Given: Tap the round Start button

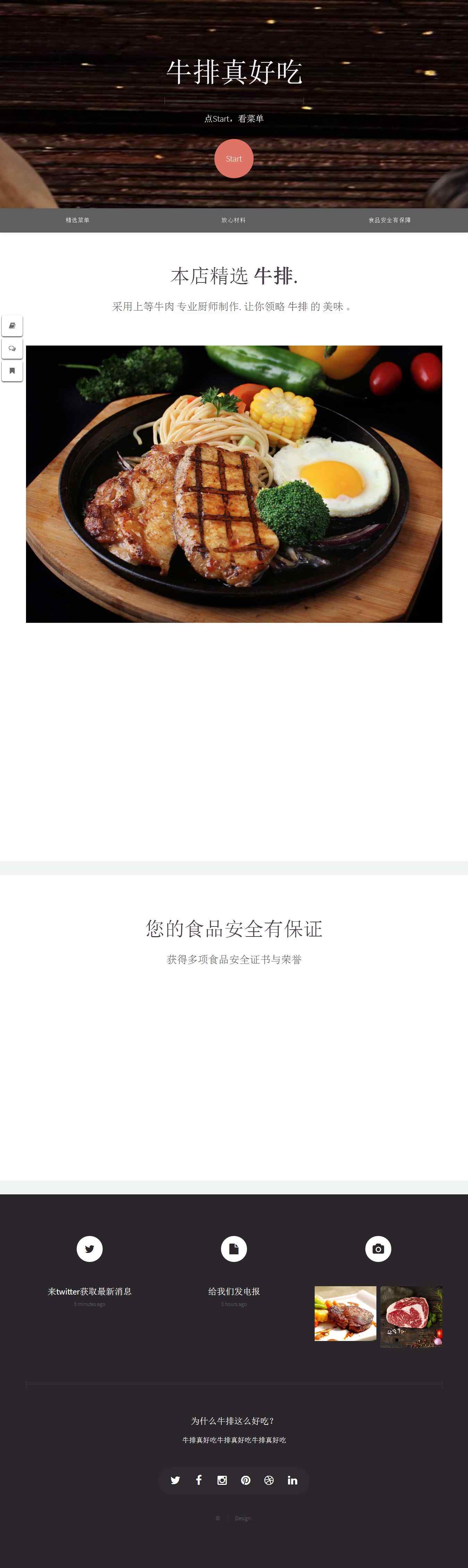Looking at the screenshot, I should coord(233,158).
